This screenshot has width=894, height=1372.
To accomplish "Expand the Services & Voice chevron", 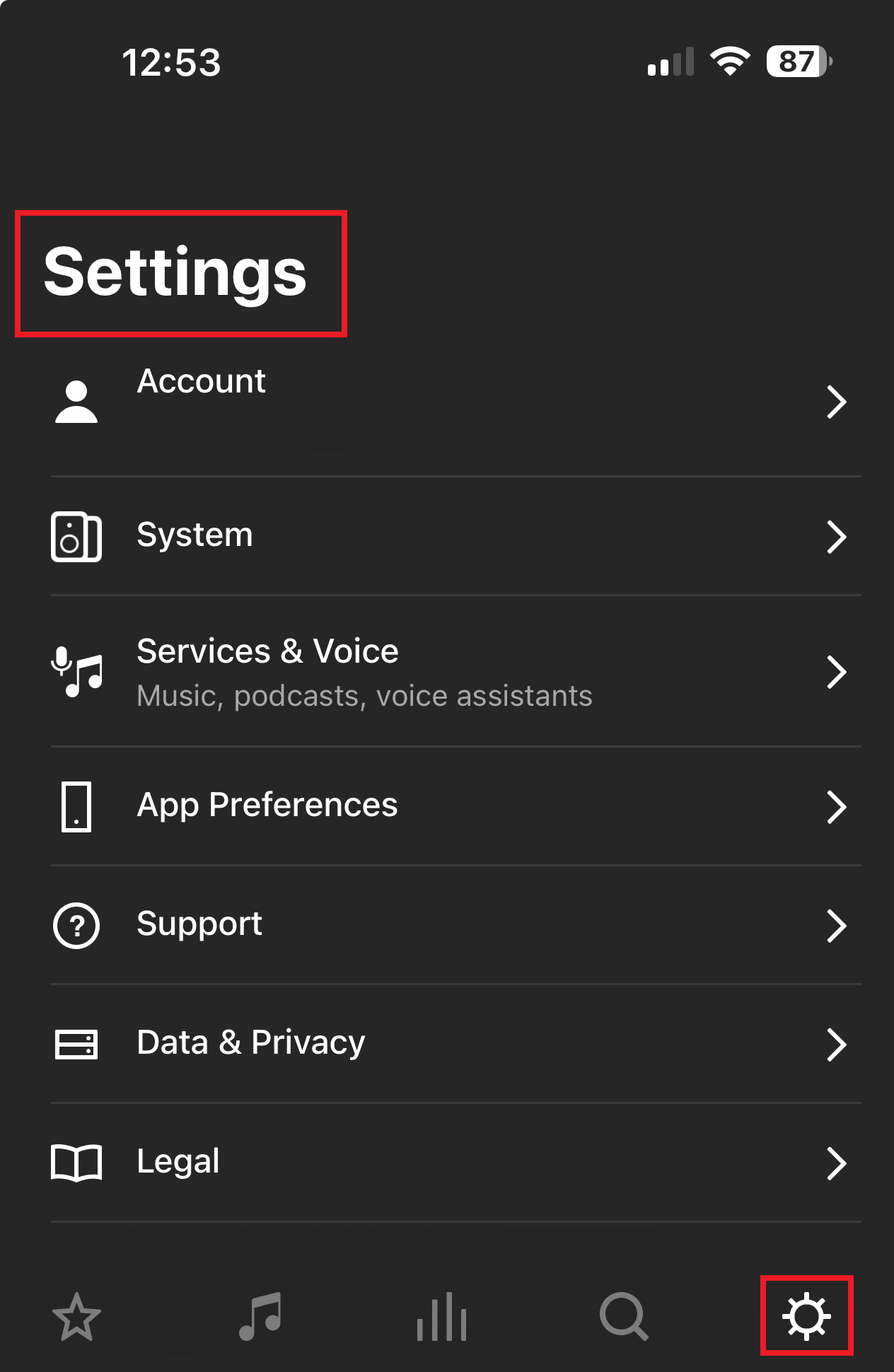I will tap(837, 671).
